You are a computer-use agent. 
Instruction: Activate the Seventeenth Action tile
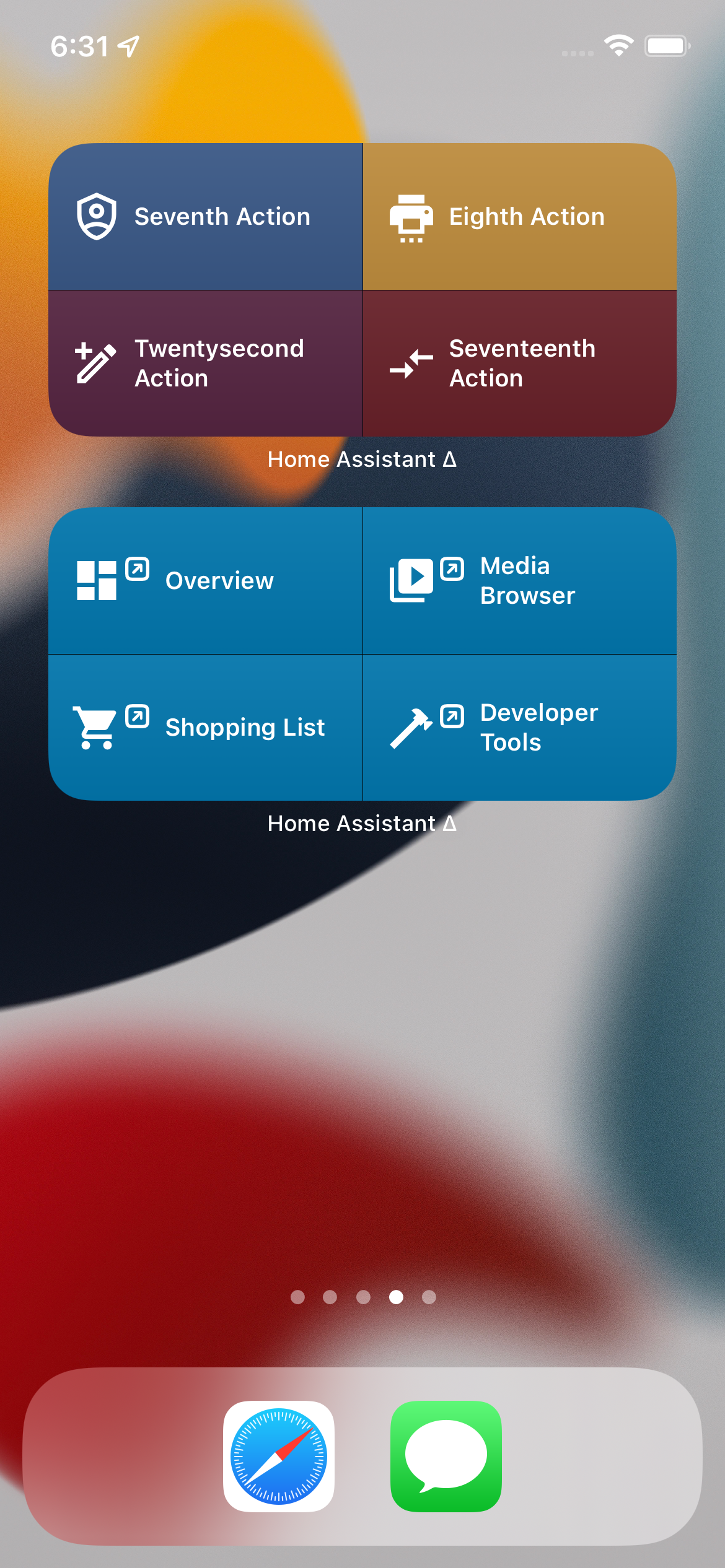519,364
